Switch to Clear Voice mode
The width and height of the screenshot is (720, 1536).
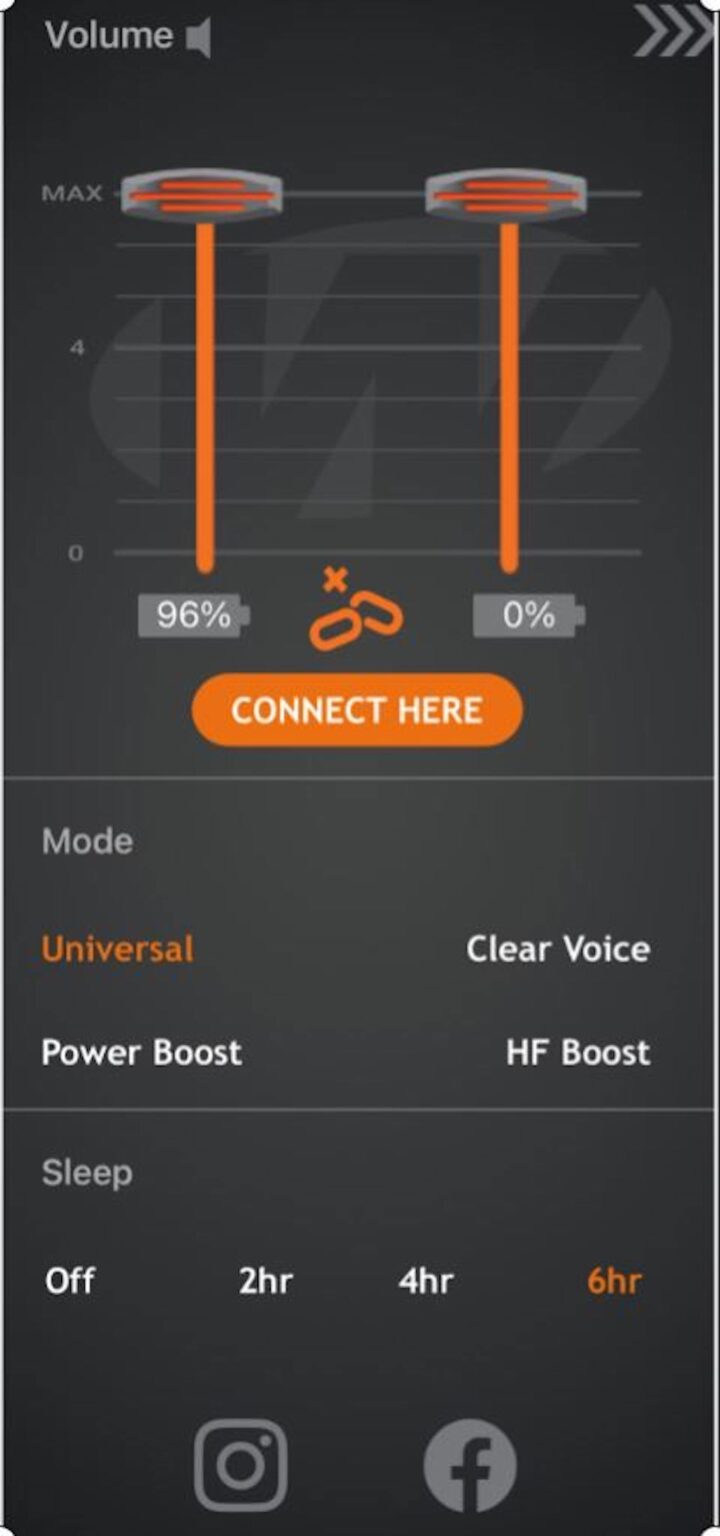pyautogui.click(x=557, y=948)
